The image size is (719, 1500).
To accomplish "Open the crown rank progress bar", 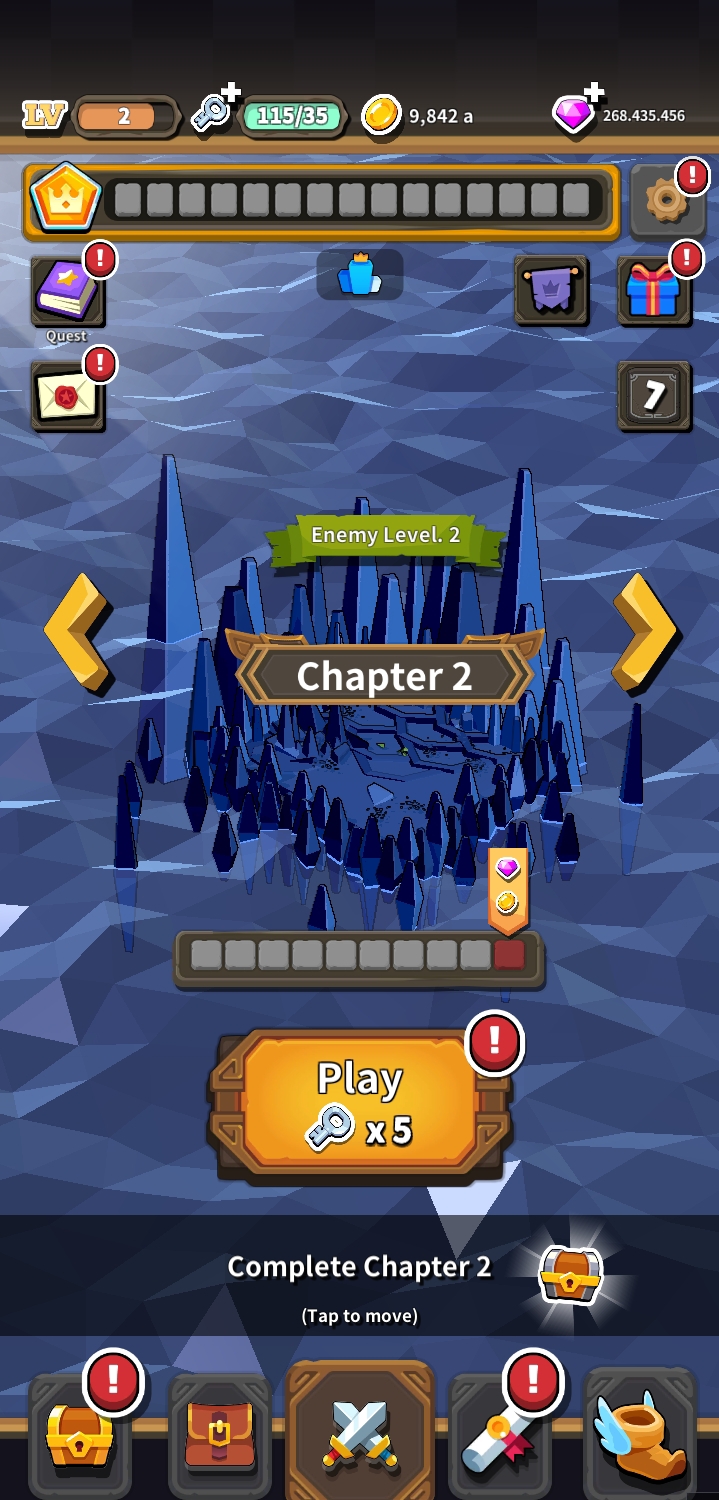I will click(322, 201).
